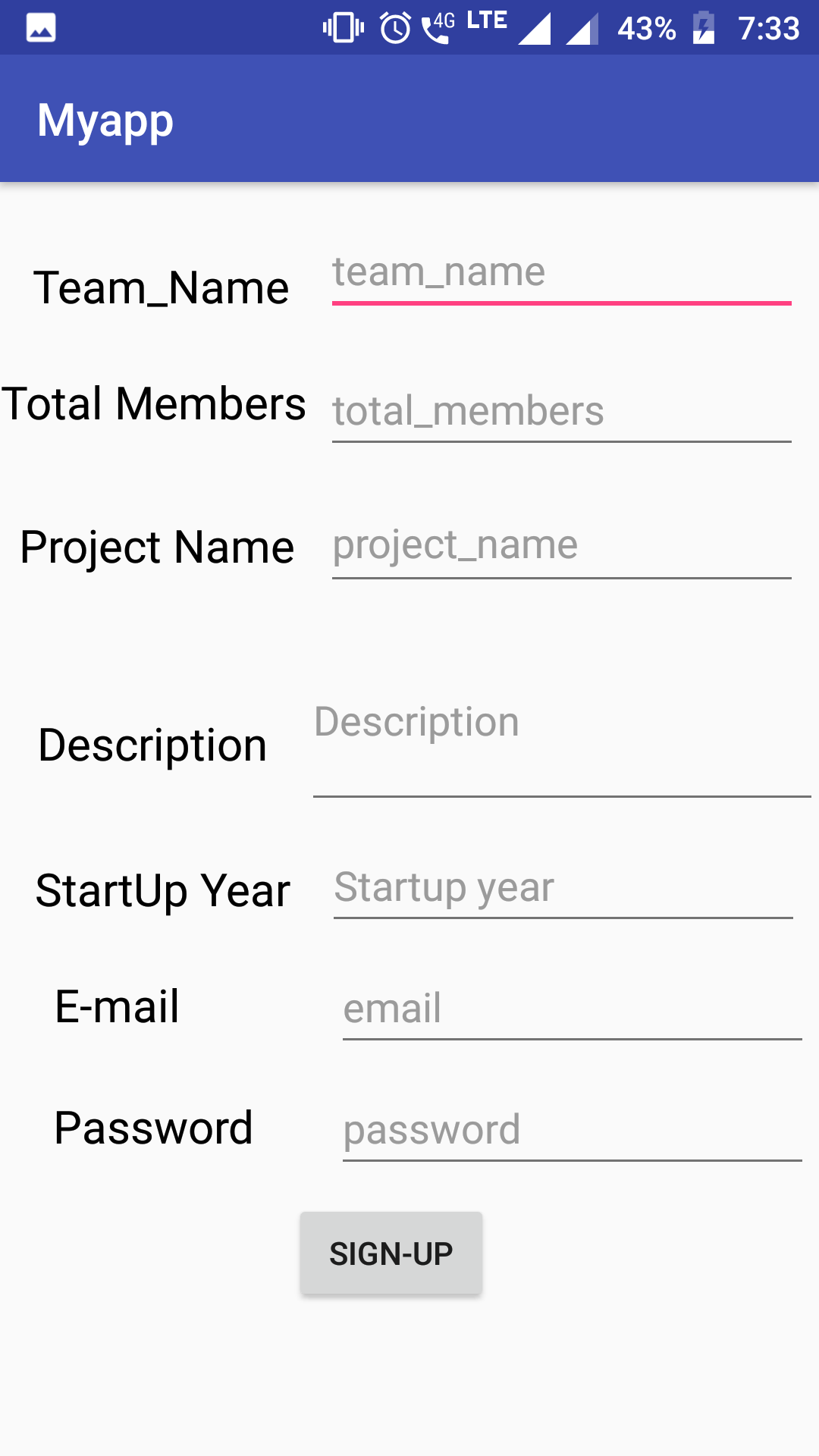819x1456 pixels.
Task: Tap the screenshot notification icon in status bar
Action: (x=39, y=27)
